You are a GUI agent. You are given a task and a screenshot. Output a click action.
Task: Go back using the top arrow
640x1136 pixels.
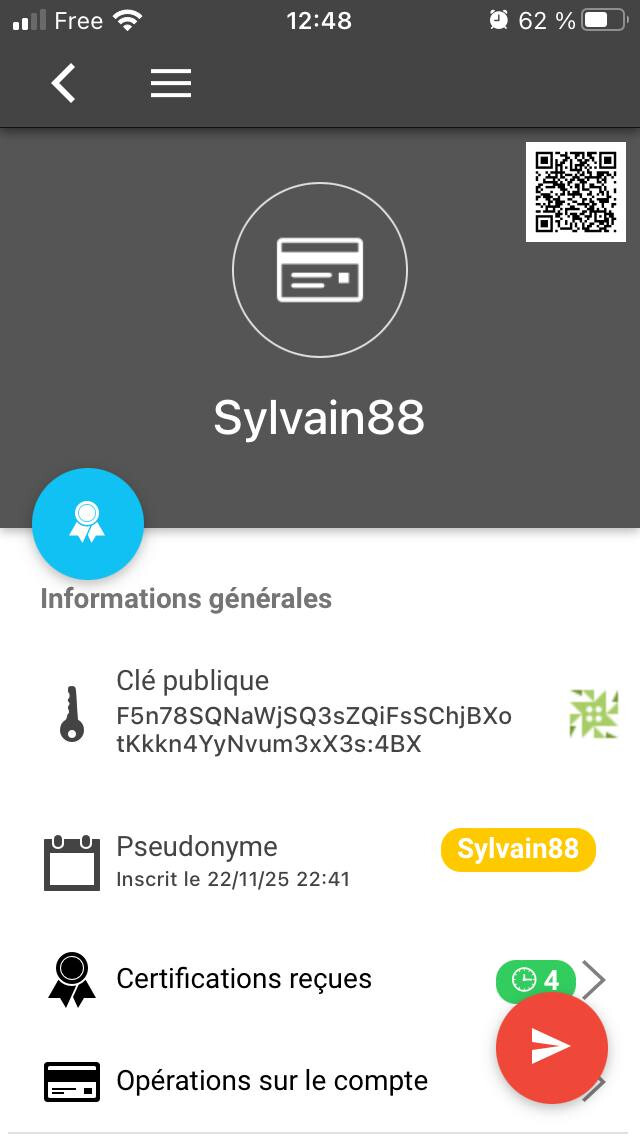(x=64, y=83)
